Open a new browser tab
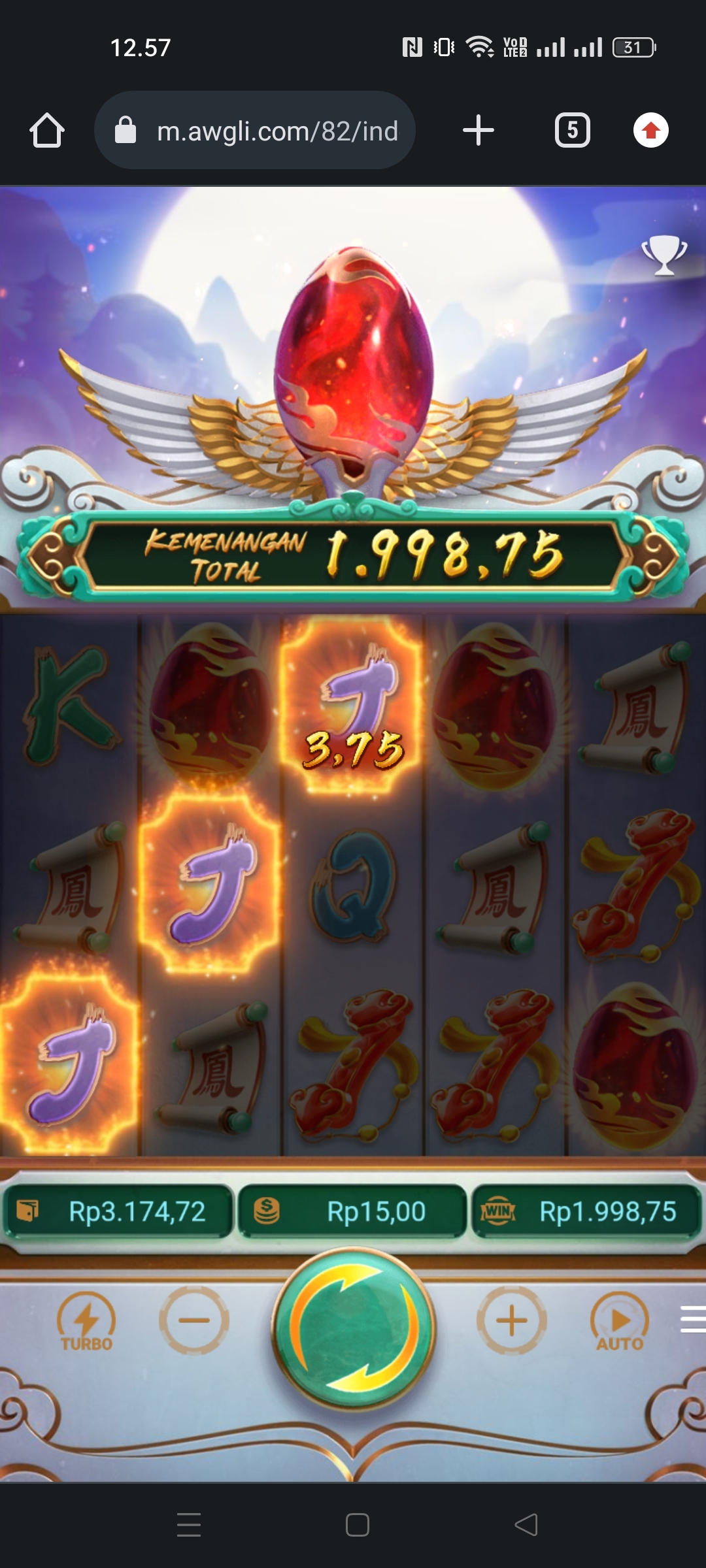Viewport: 706px width, 1568px height. 478,130
